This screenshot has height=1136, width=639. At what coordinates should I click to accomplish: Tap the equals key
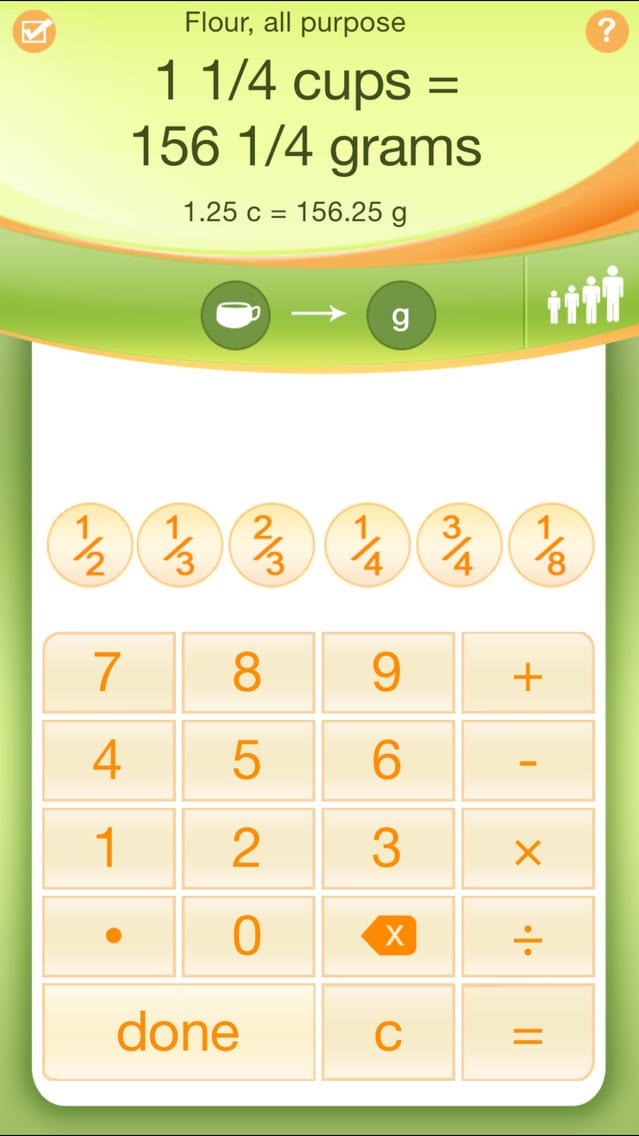tap(528, 1032)
